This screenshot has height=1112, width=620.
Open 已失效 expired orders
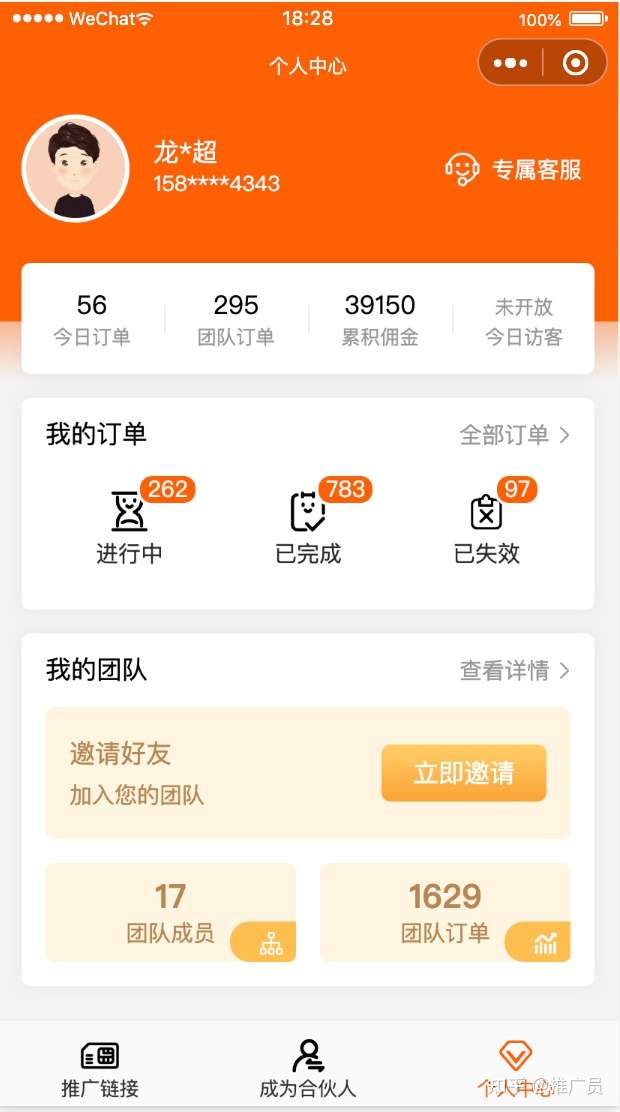click(x=487, y=527)
